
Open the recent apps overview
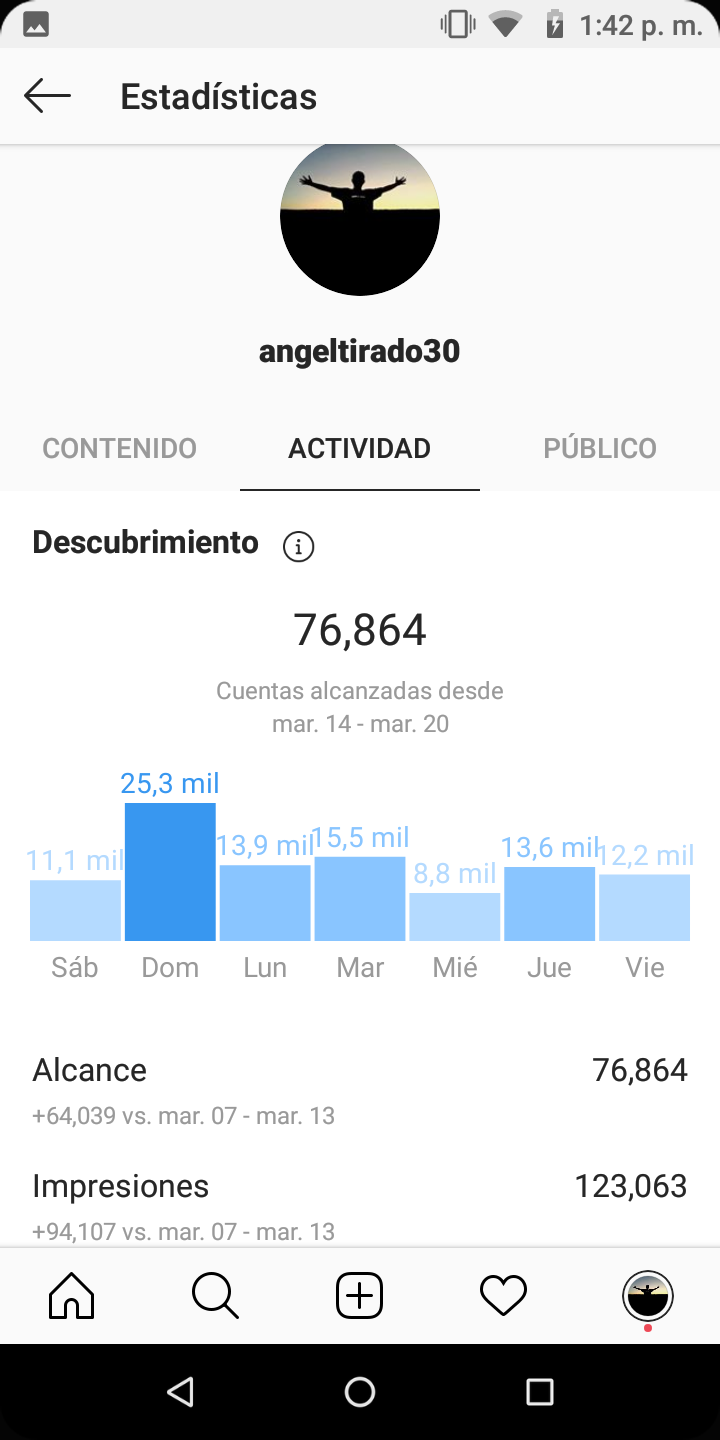click(540, 1391)
